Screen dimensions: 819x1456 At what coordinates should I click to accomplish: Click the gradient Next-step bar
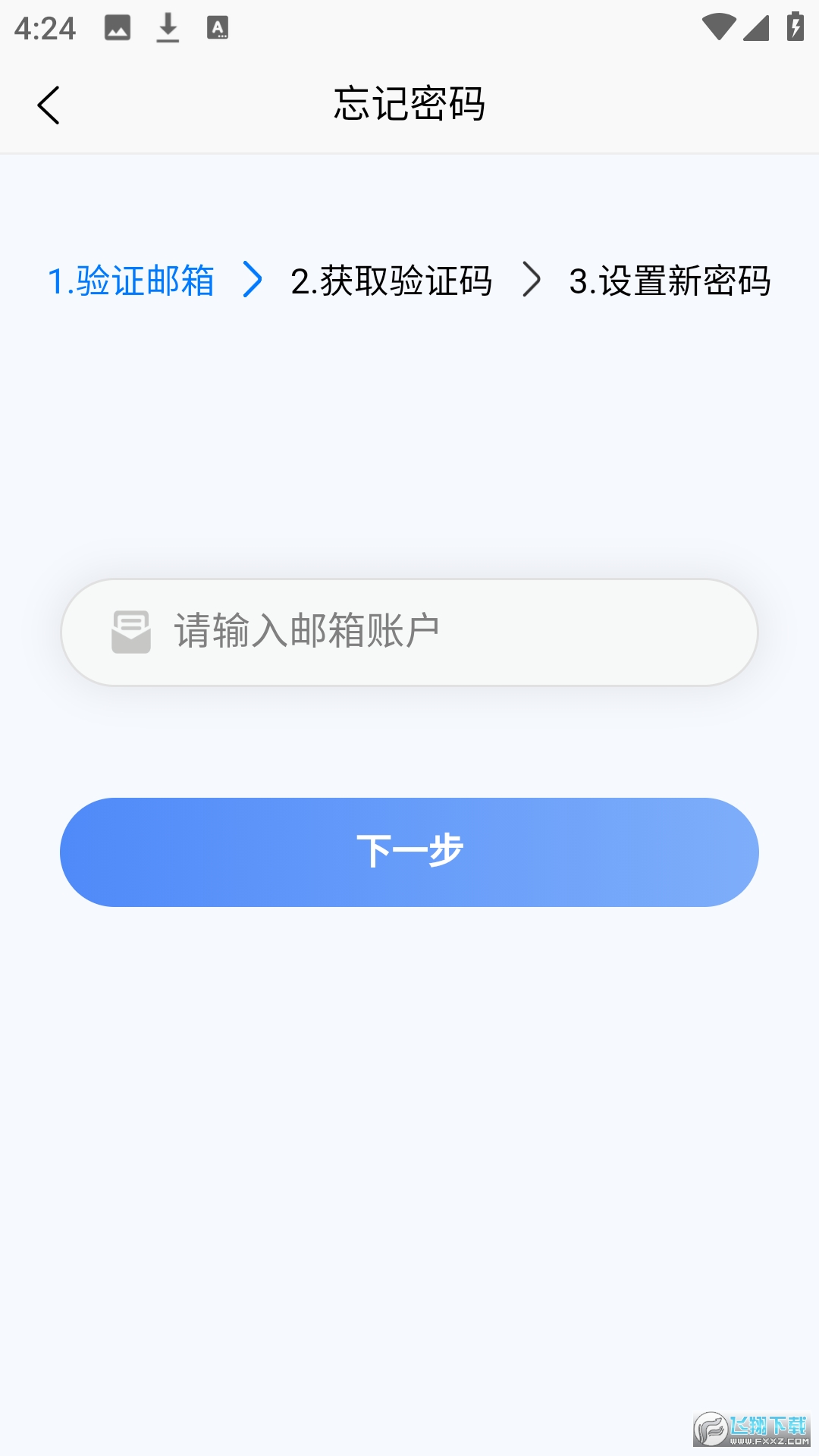pyautogui.click(x=409, y=852)
